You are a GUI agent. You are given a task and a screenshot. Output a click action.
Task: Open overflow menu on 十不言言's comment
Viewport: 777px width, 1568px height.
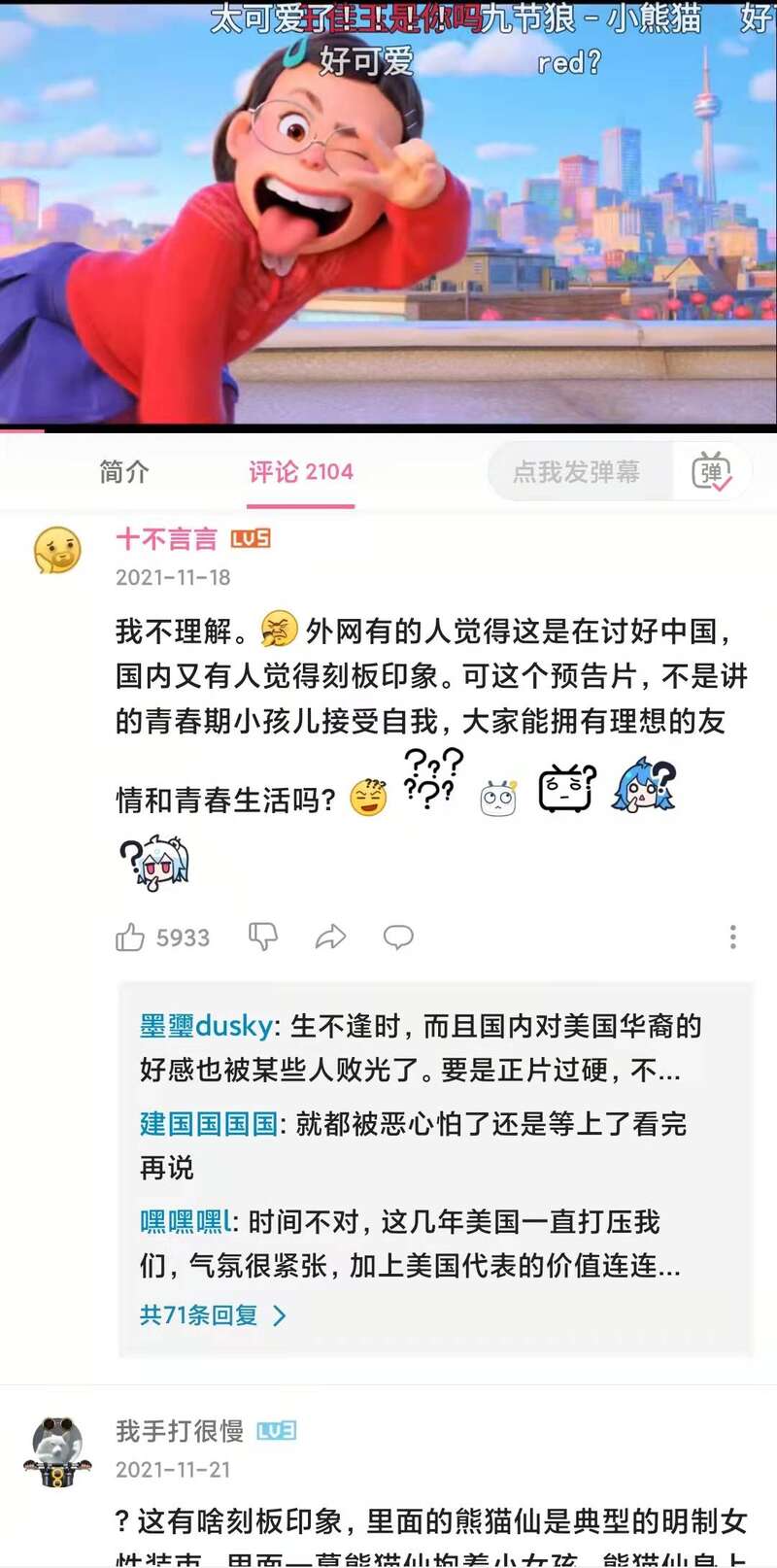tap(733, 937)
